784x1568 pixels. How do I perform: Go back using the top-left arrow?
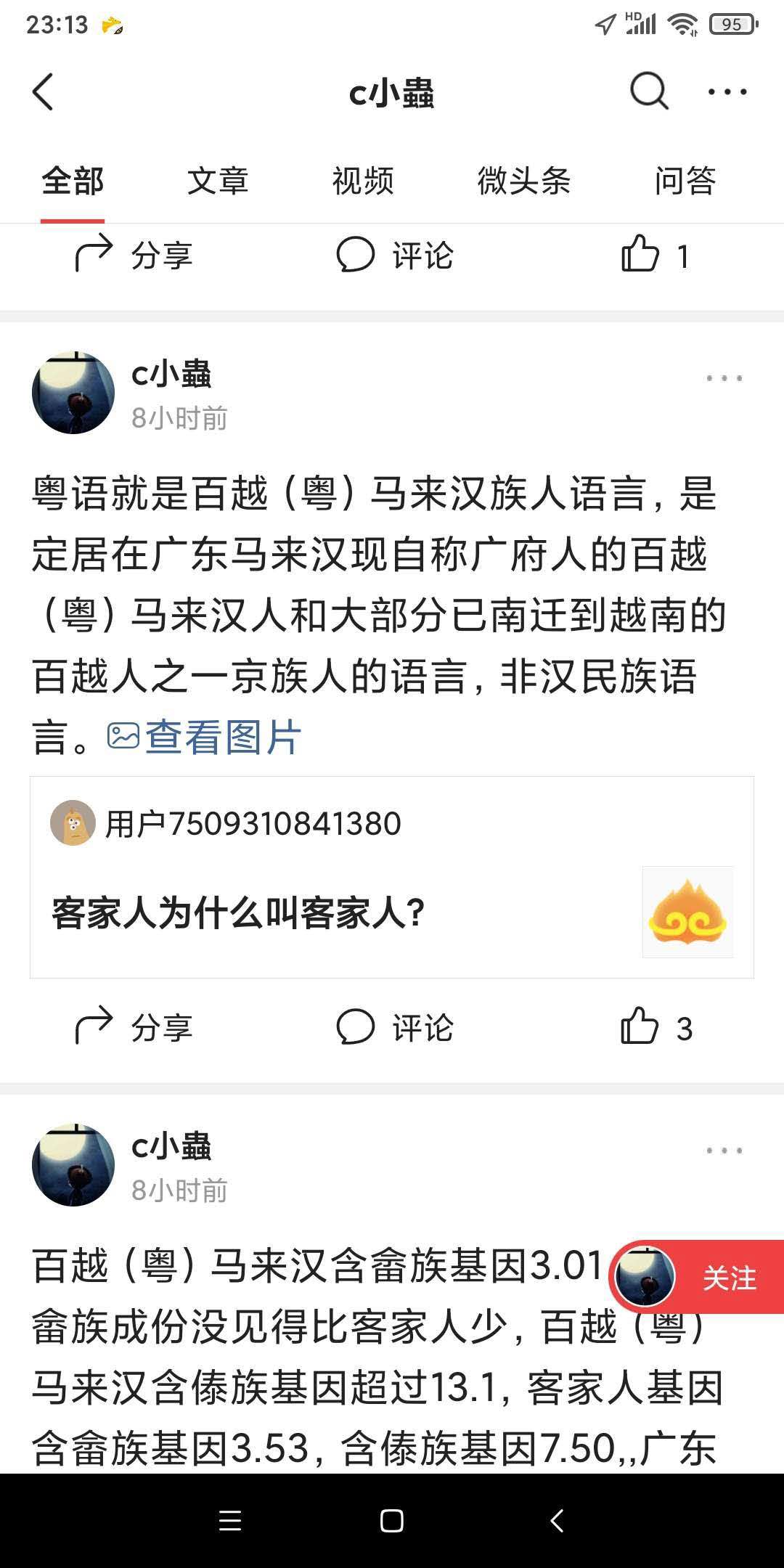click(x=44, y=92)
